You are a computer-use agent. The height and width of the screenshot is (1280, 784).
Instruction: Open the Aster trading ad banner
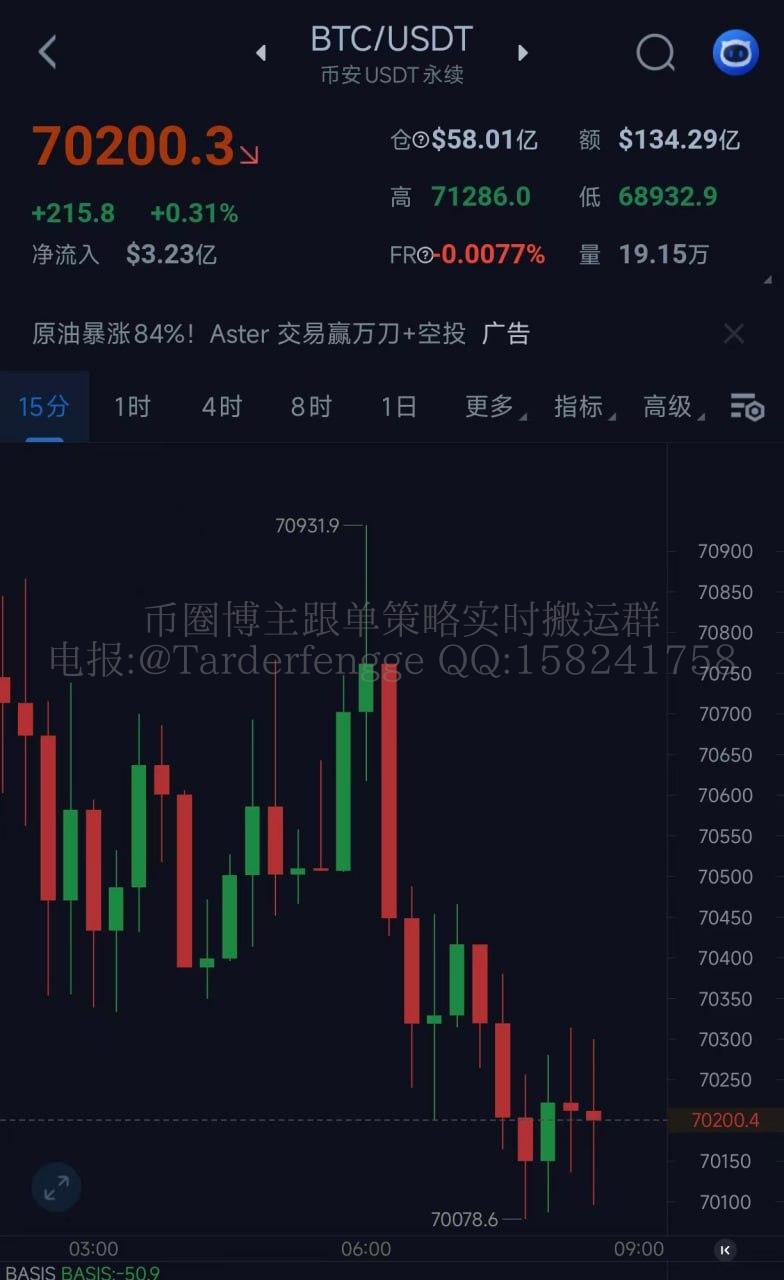pyautogui.click(x=280, y=334)
